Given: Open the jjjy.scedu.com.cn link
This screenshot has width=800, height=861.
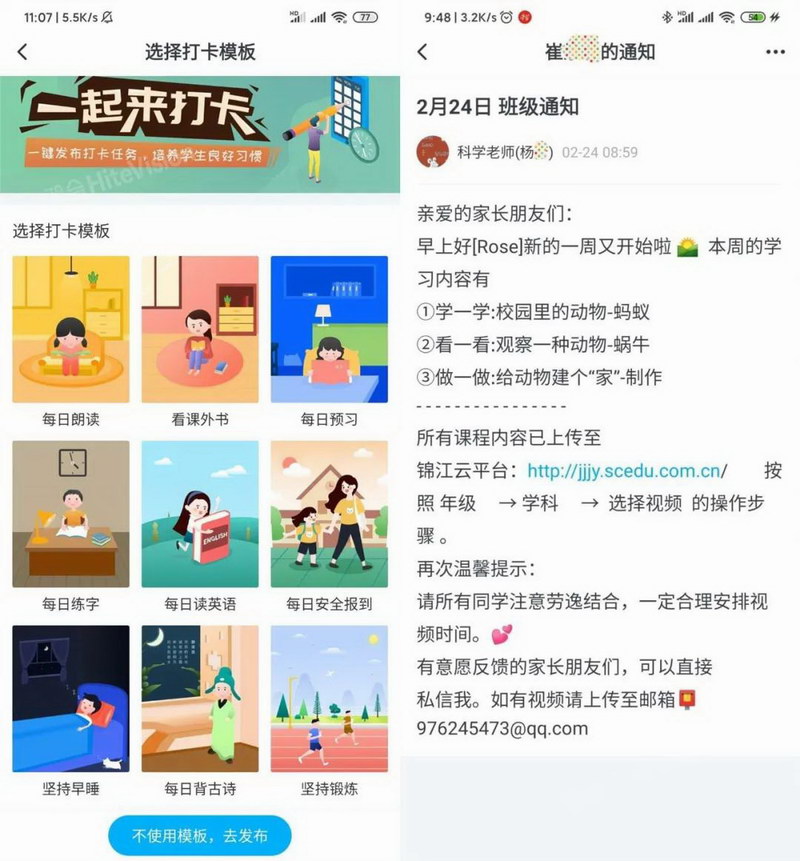Looking at the screenshot, I should pos(624,471).
